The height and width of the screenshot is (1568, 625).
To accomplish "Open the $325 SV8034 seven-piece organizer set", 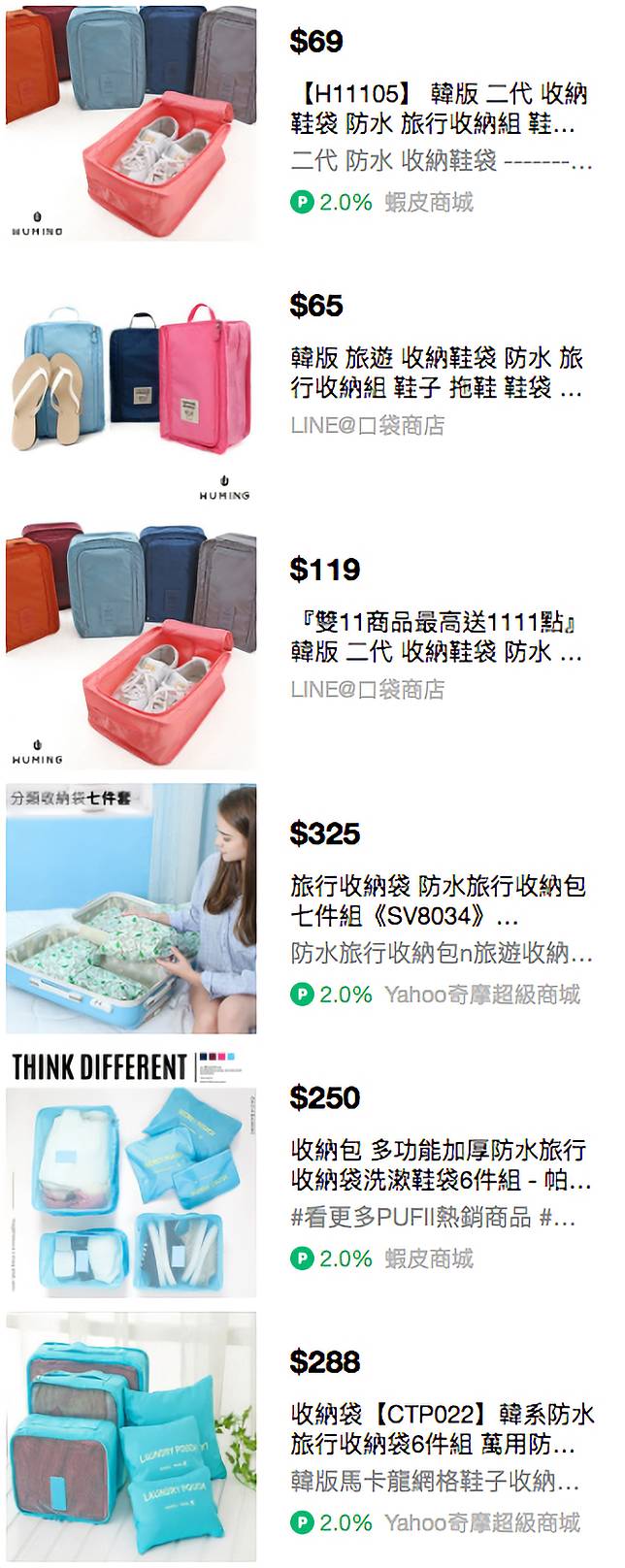I will click(439, 900).
